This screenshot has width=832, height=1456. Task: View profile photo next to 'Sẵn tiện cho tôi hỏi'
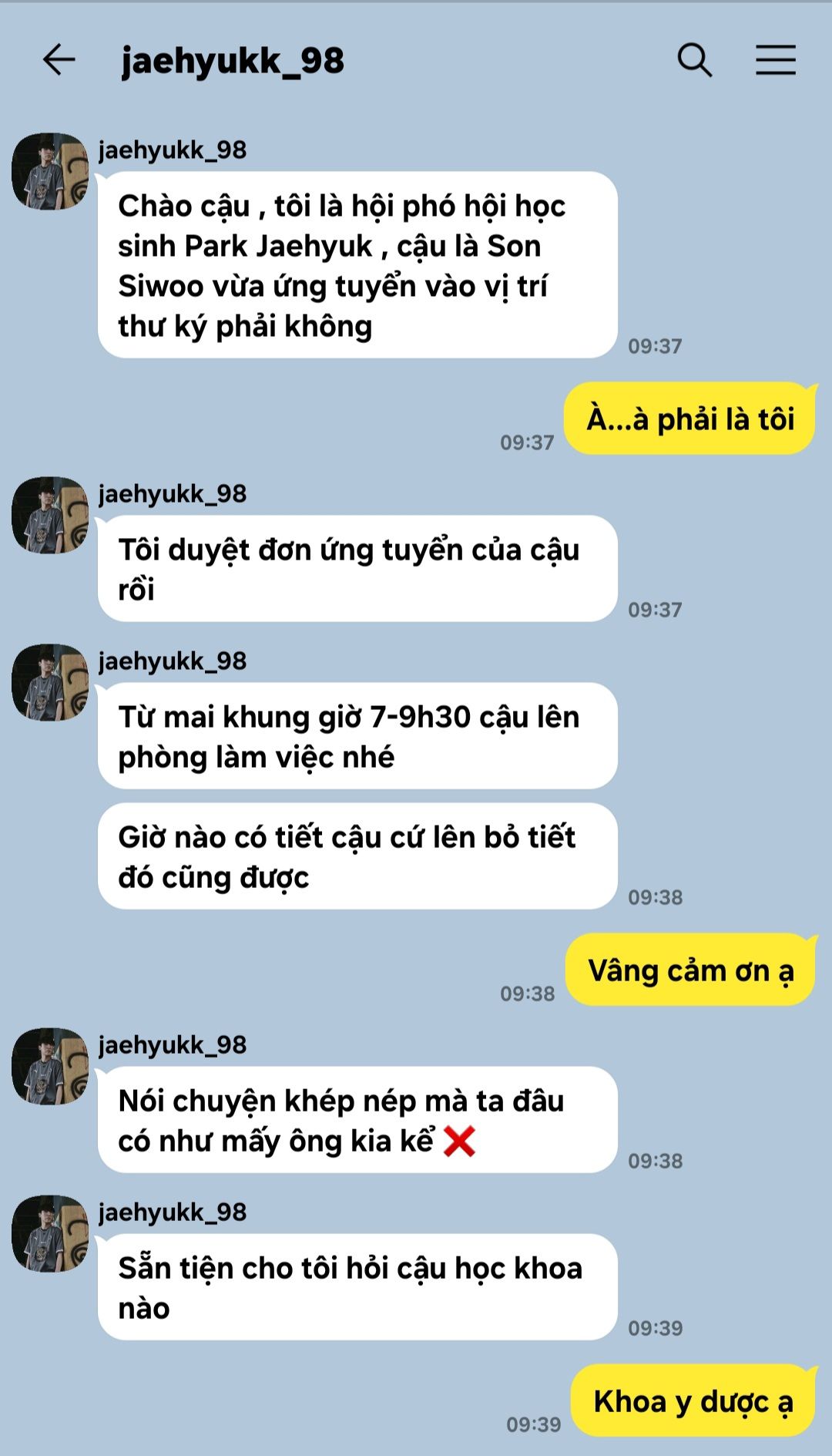coord(50,1233)
